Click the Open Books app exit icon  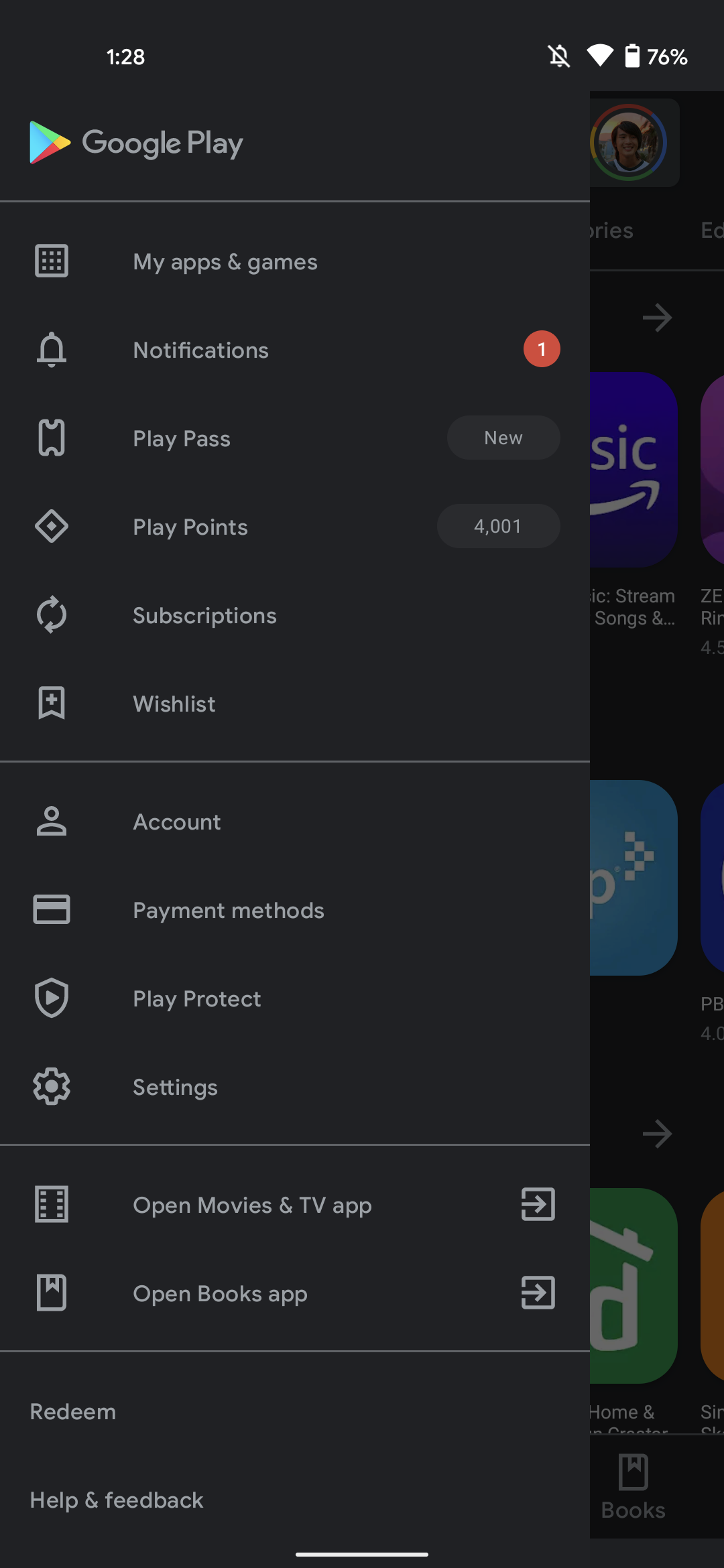pos(538,1293)
